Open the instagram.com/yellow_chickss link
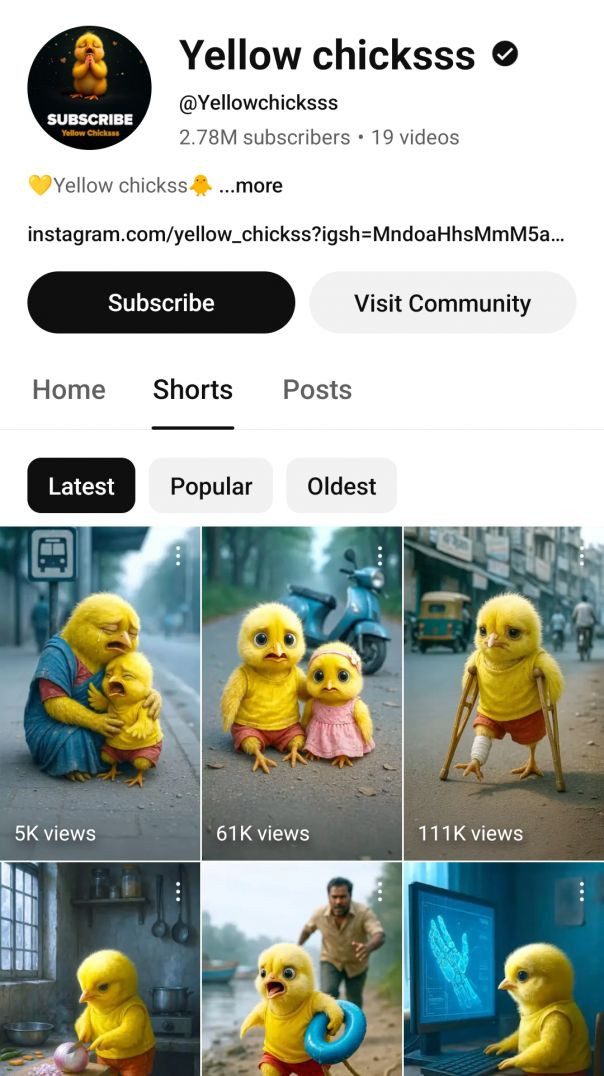 click(x=295, y=235)
